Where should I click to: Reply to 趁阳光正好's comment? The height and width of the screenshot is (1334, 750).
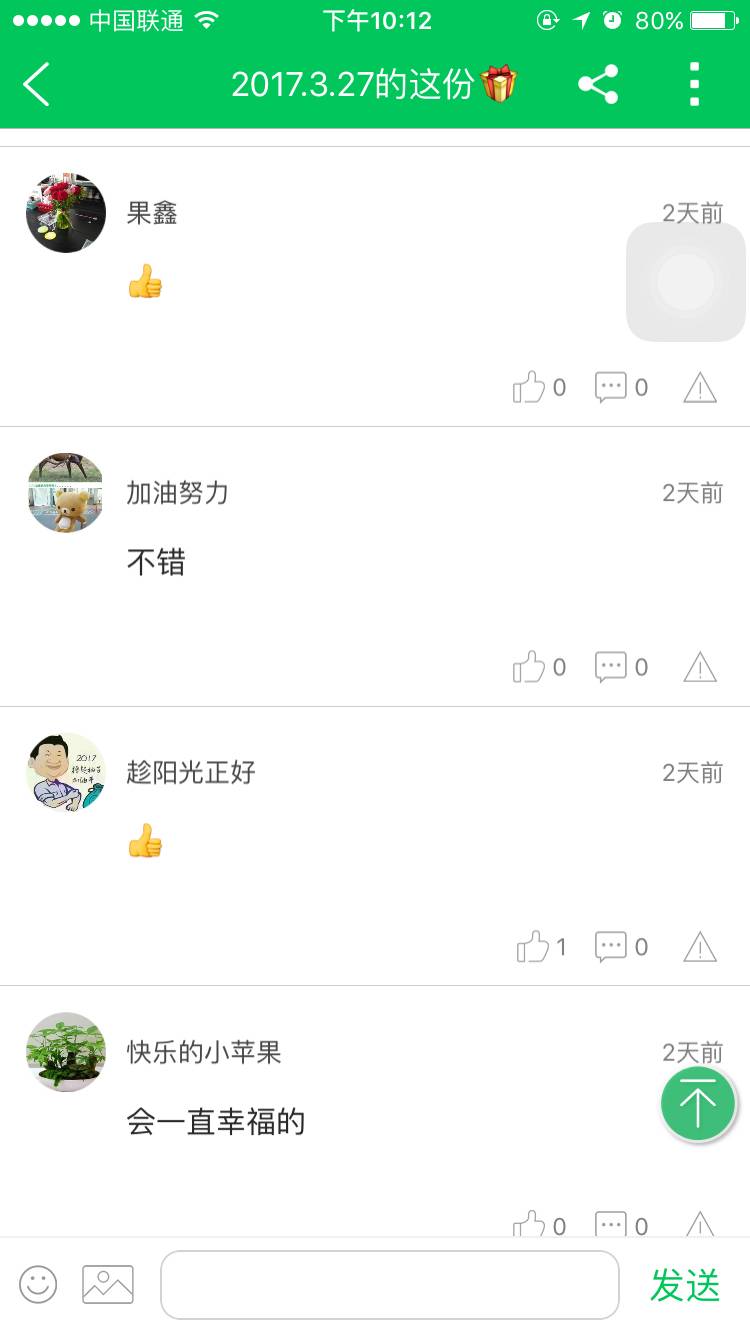(611, 946)
